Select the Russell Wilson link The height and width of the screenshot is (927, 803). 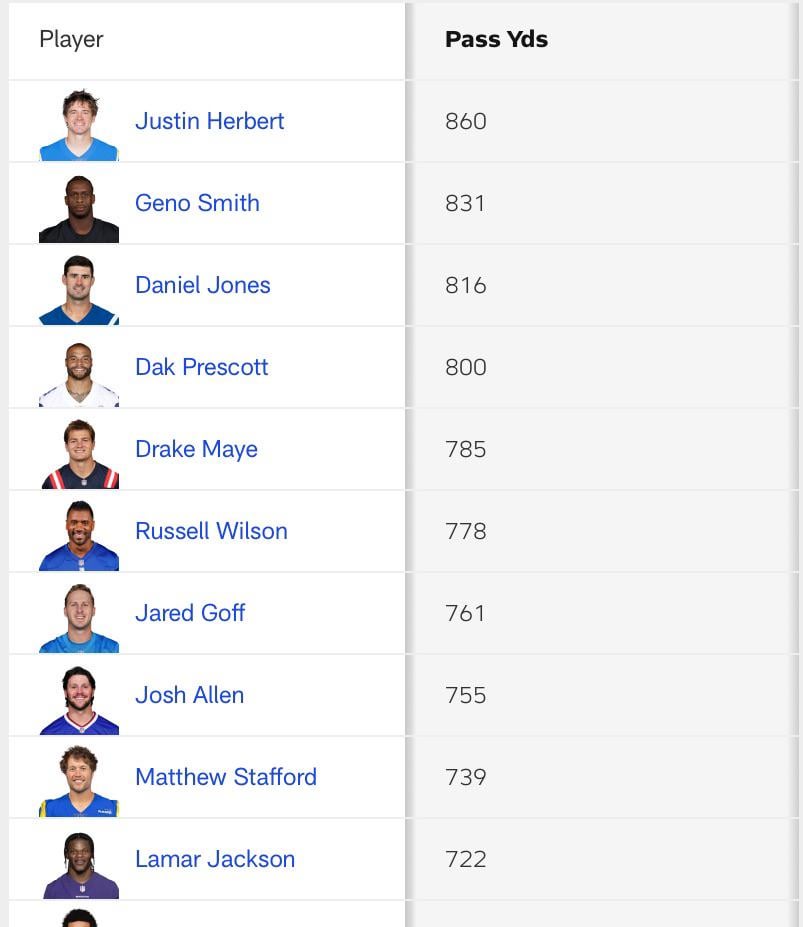tap(211, 531)
